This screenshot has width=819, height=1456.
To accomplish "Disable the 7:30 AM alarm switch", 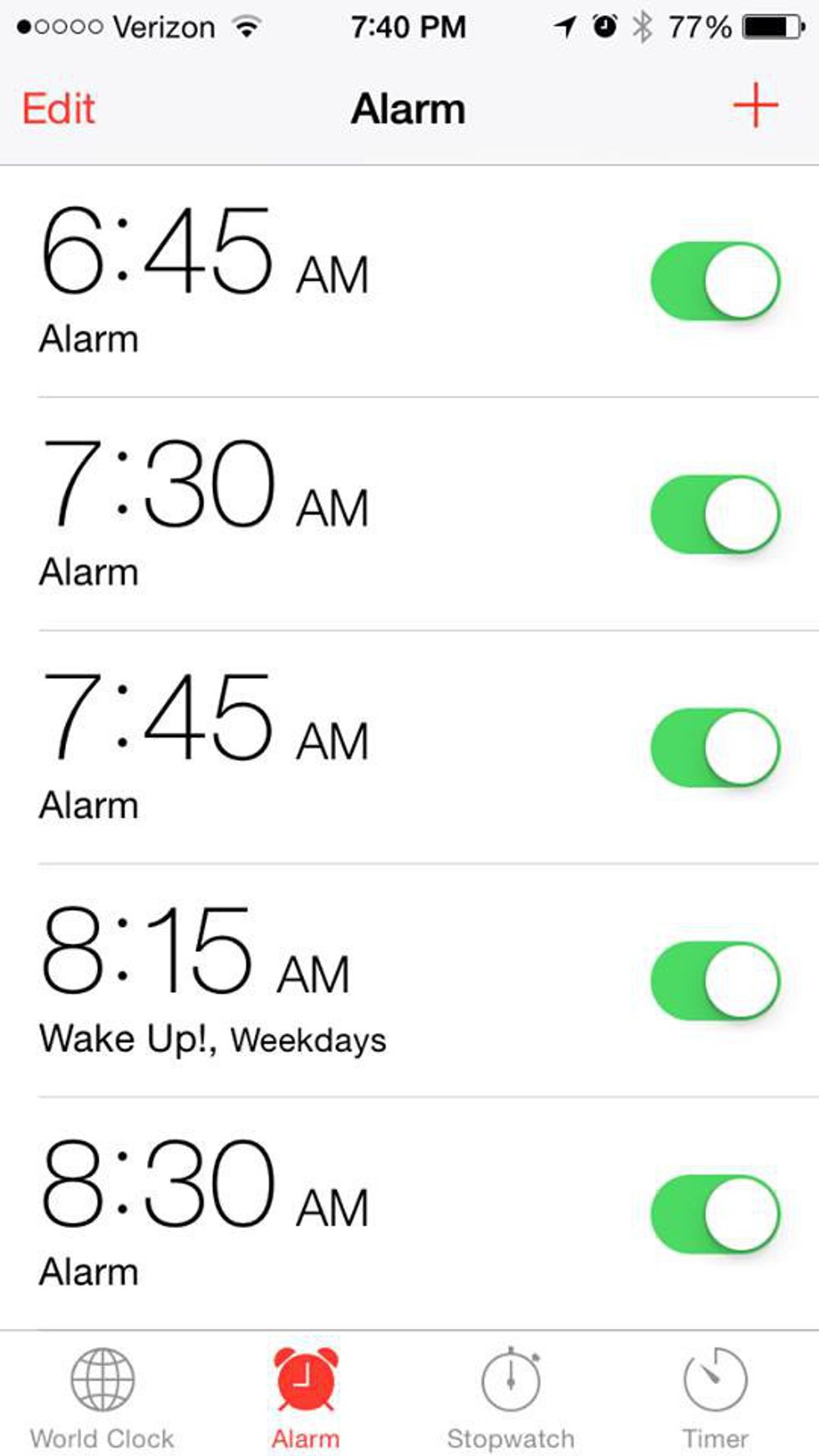I will tap(715, 514).
